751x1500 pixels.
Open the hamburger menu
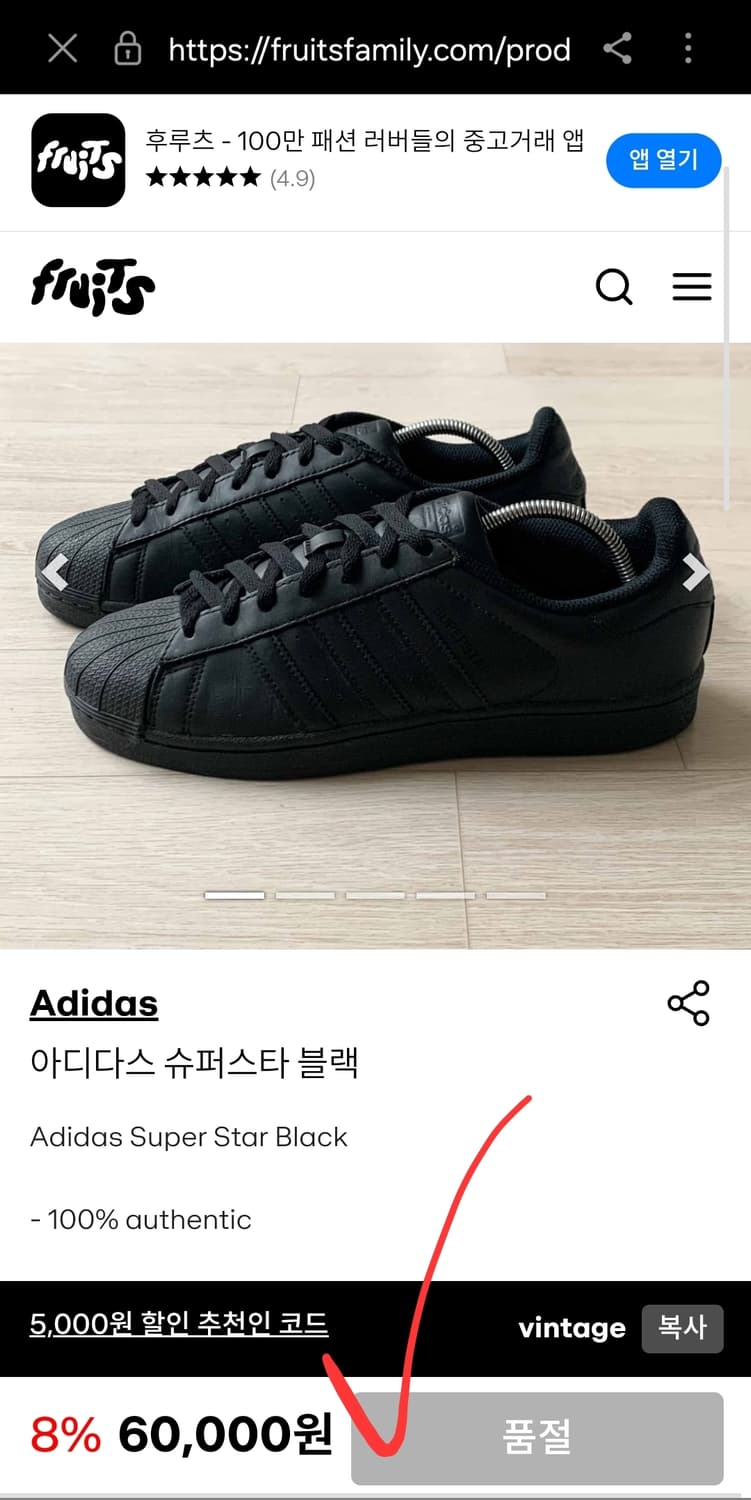[691, 287]
